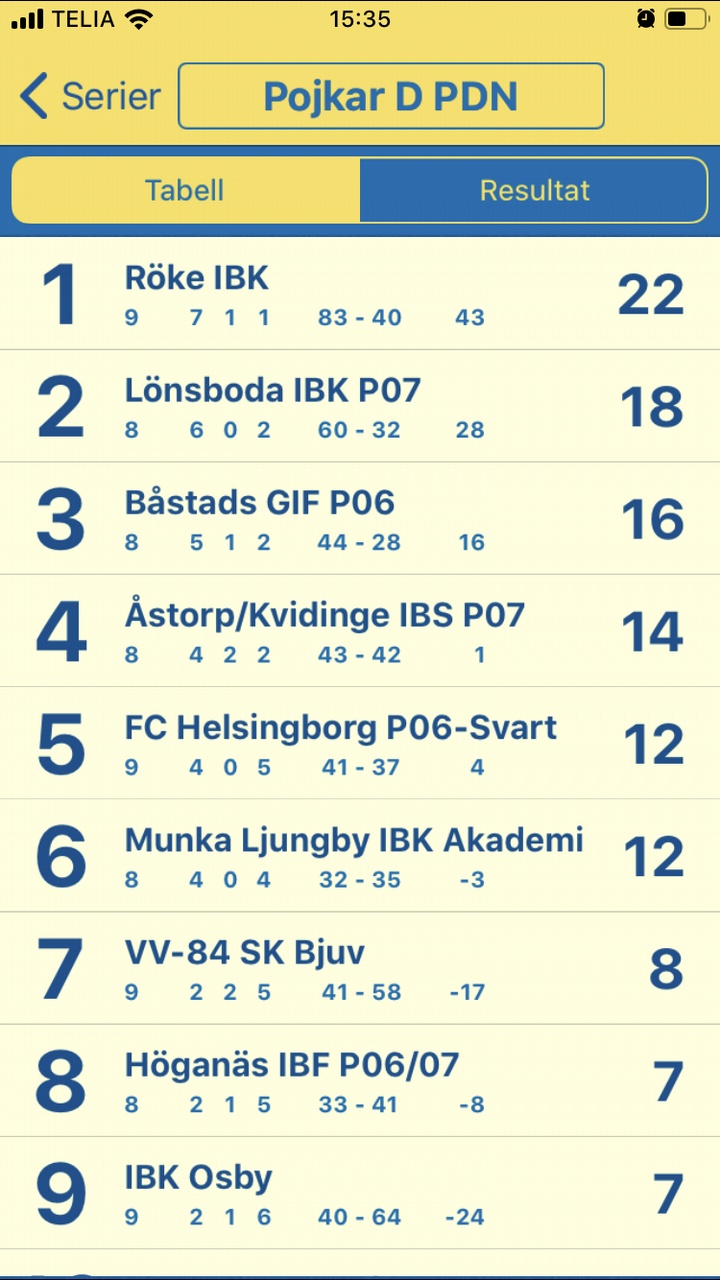Select Båstads GIF P06 row
Viewport: 720px width, 1280px height.
360,519
